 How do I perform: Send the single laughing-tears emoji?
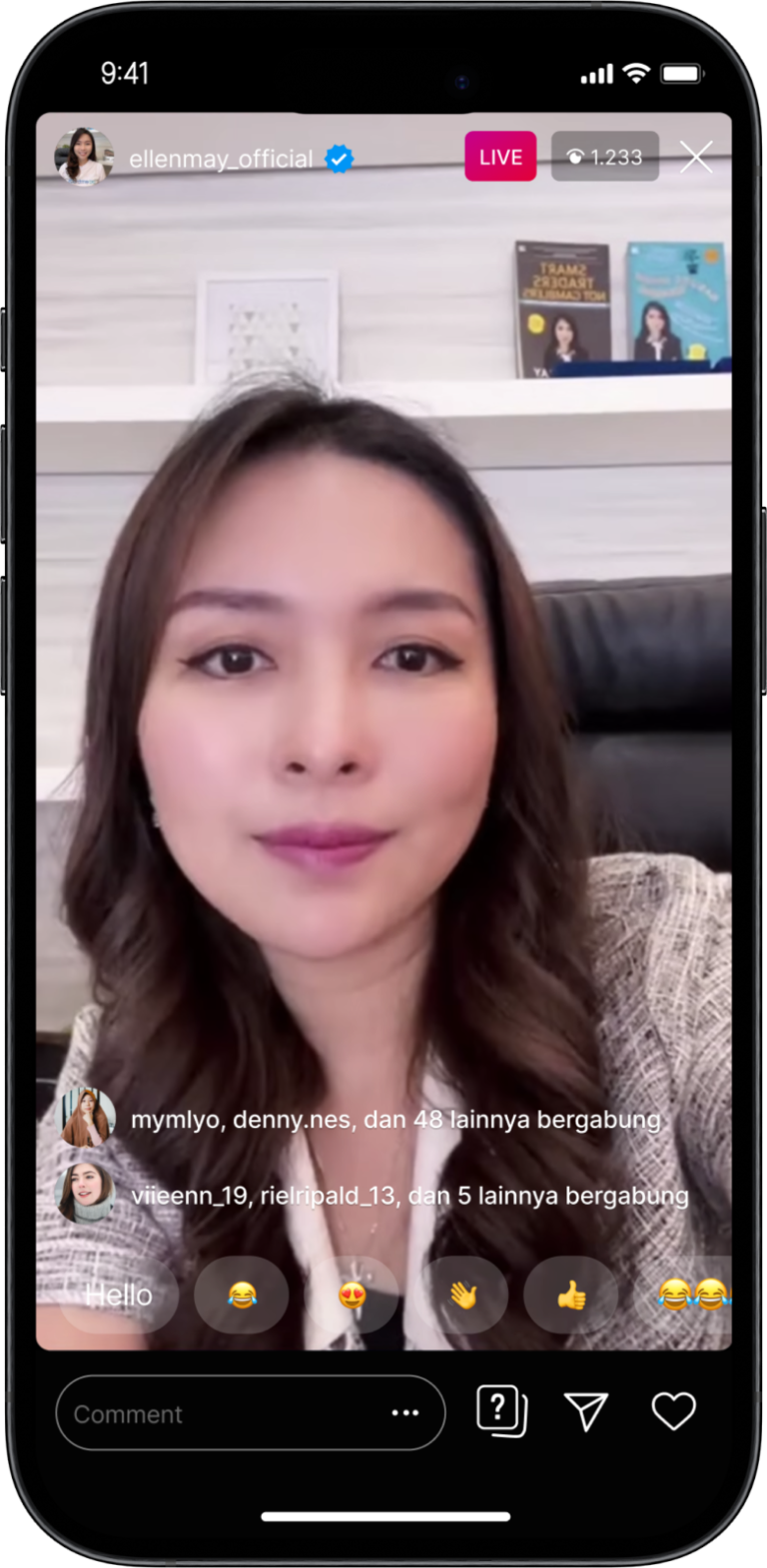pos(242,1296)
